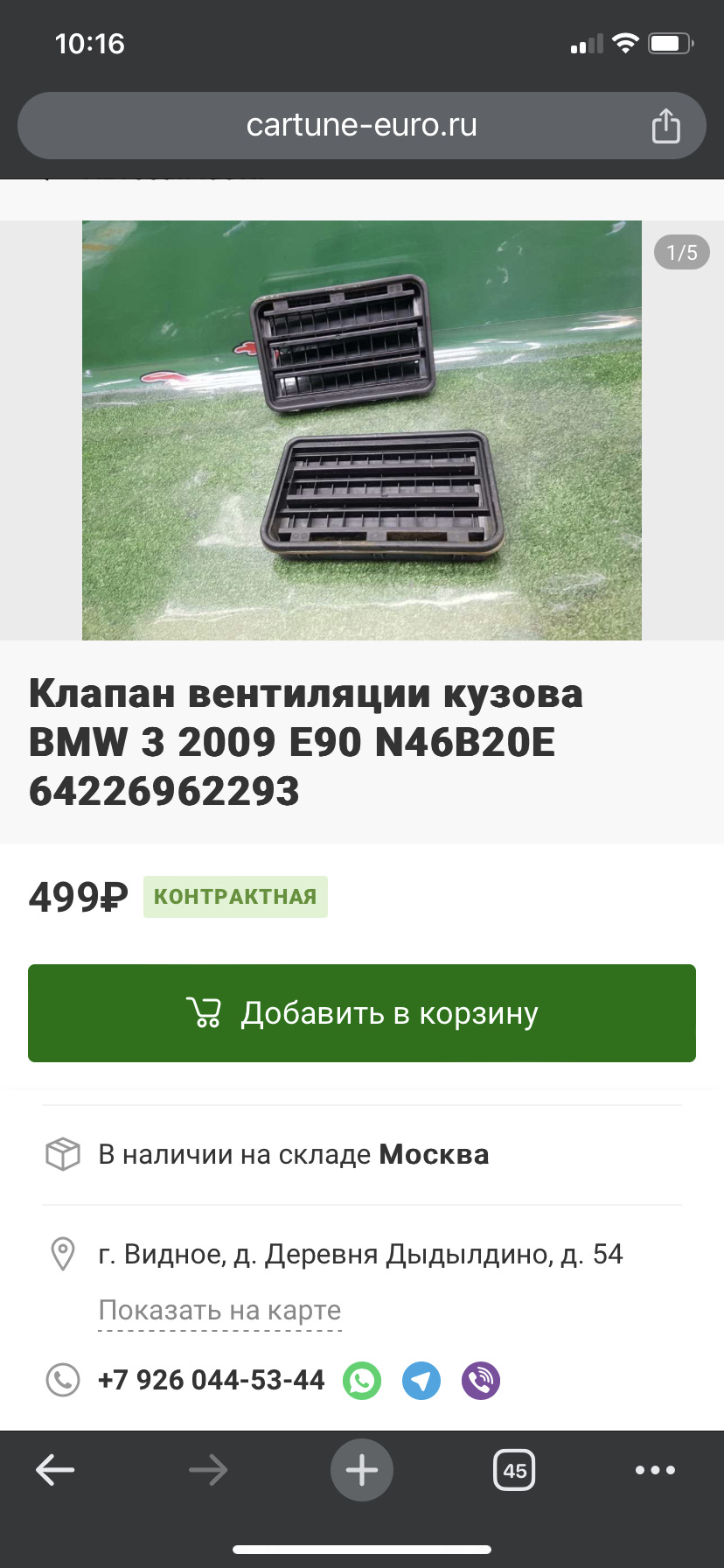Tap Добавить в корзину button
Viewport: 724px width, 1568px height.
(362, 1012)
